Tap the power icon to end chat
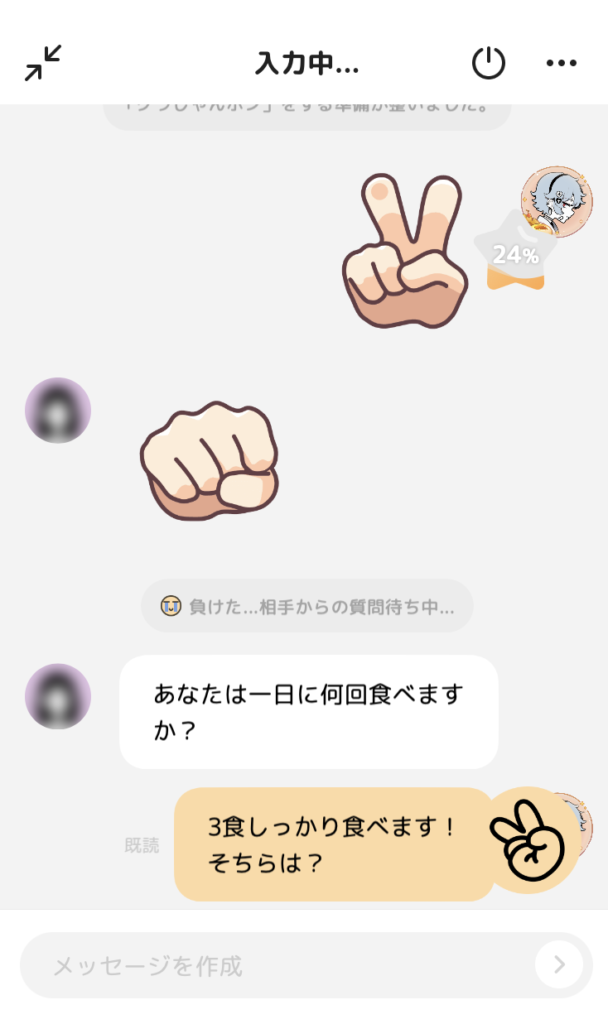 point(488,63)
